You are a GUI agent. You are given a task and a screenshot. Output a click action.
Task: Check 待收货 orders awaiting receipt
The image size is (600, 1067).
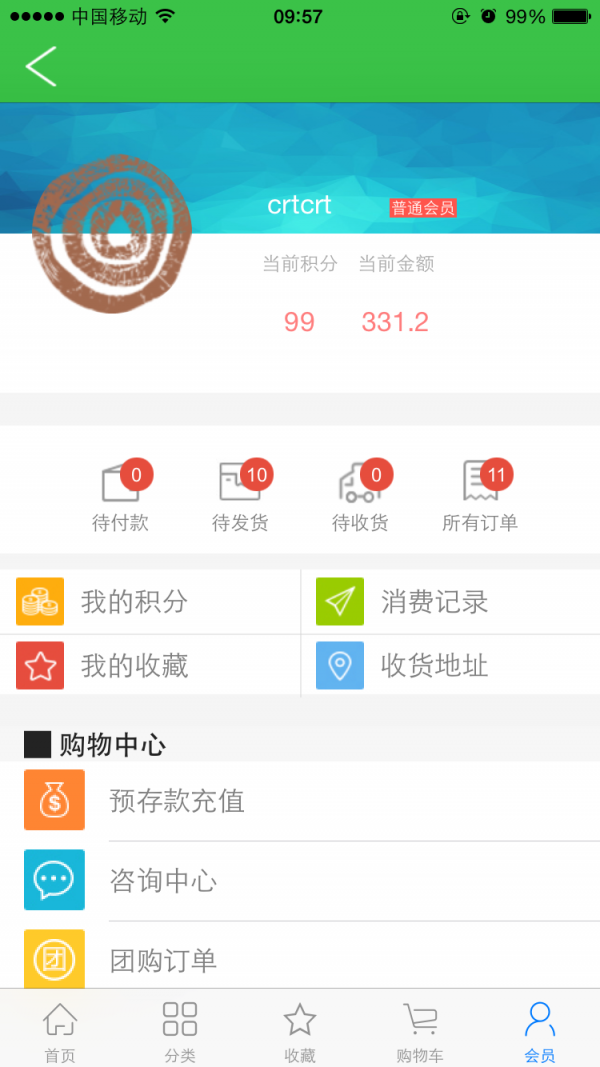pos(360,497)
